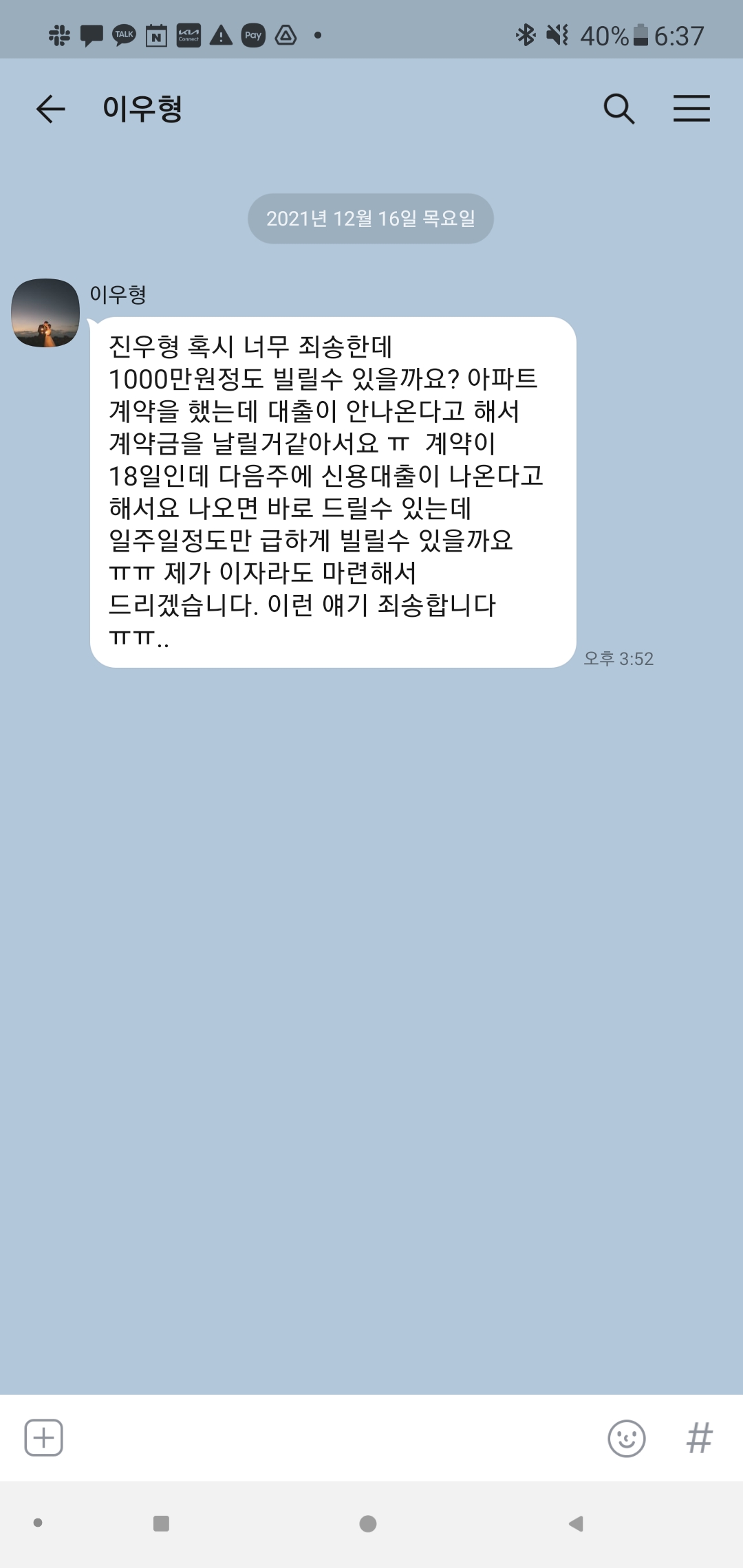Open recent apps
The height and width of the screenshot is (1568, 743).
(161, 1523)
